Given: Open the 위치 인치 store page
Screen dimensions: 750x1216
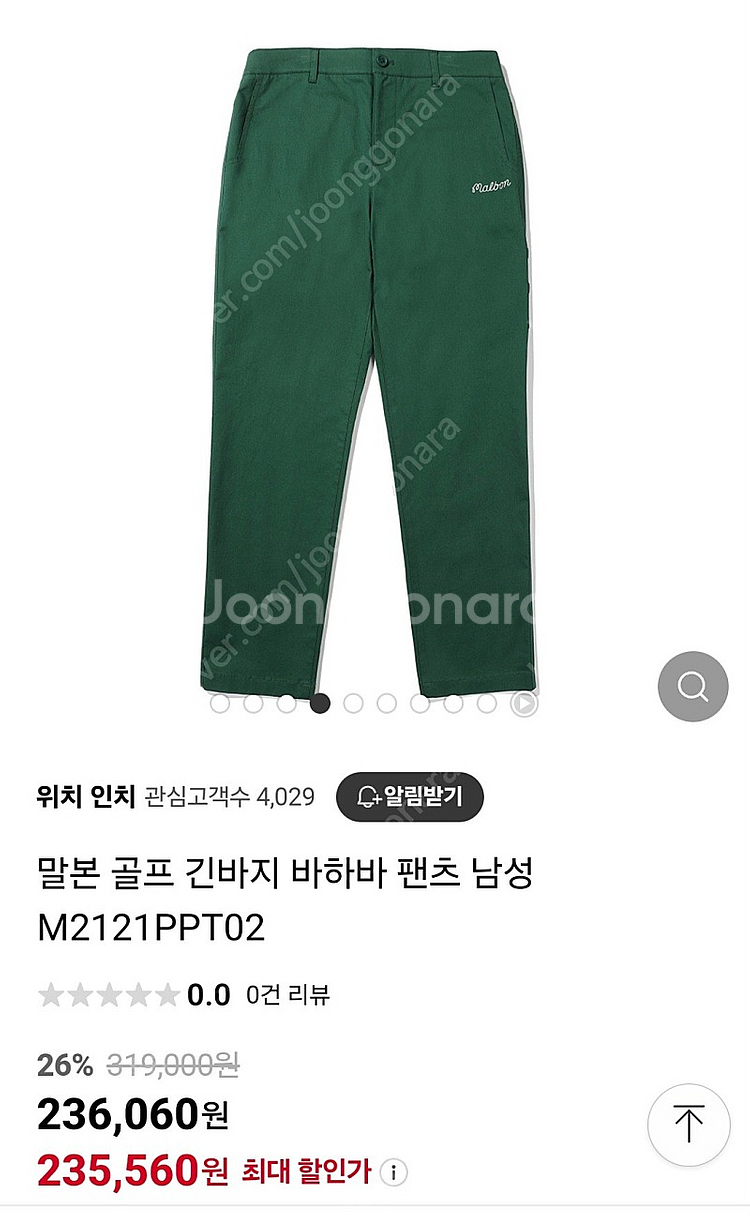Looking at the screenshot, I should point(84,796).
